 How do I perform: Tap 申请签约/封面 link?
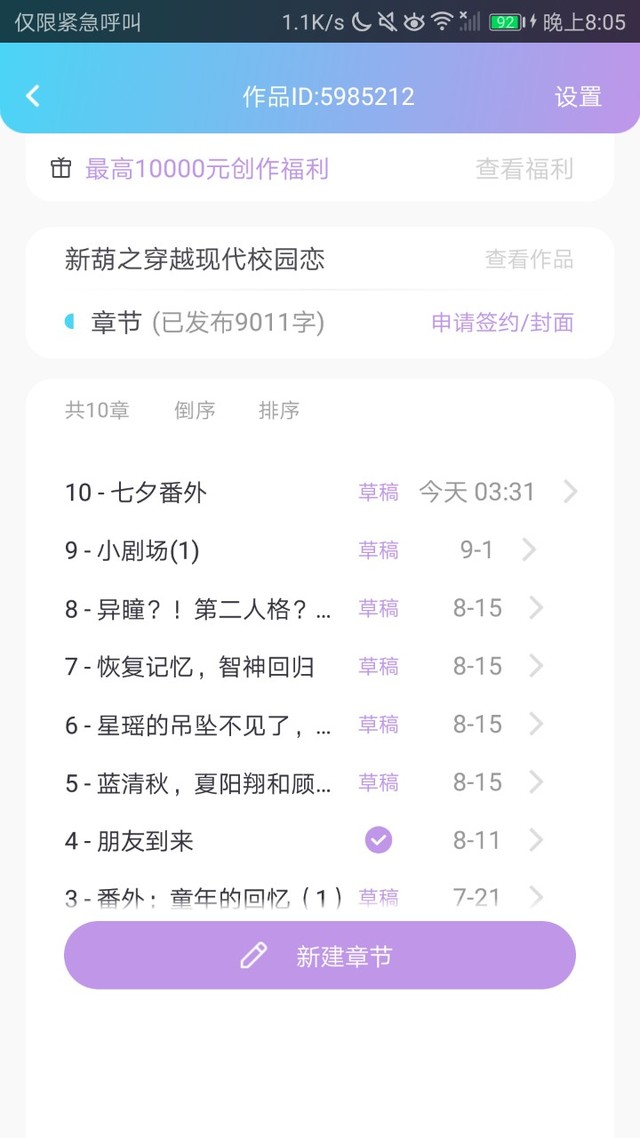[x=503, y=322]
